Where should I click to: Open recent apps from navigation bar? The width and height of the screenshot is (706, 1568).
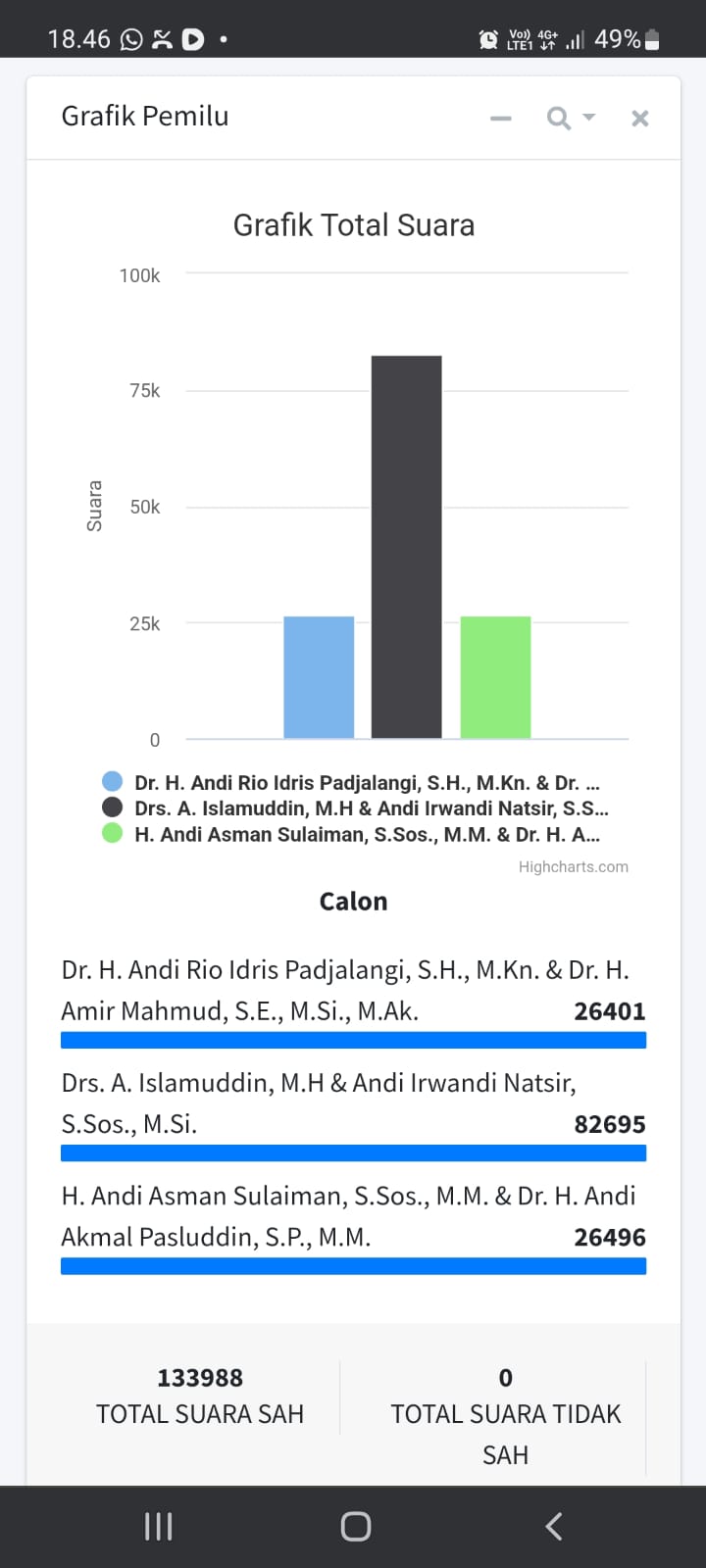(x=158, y=1526)
